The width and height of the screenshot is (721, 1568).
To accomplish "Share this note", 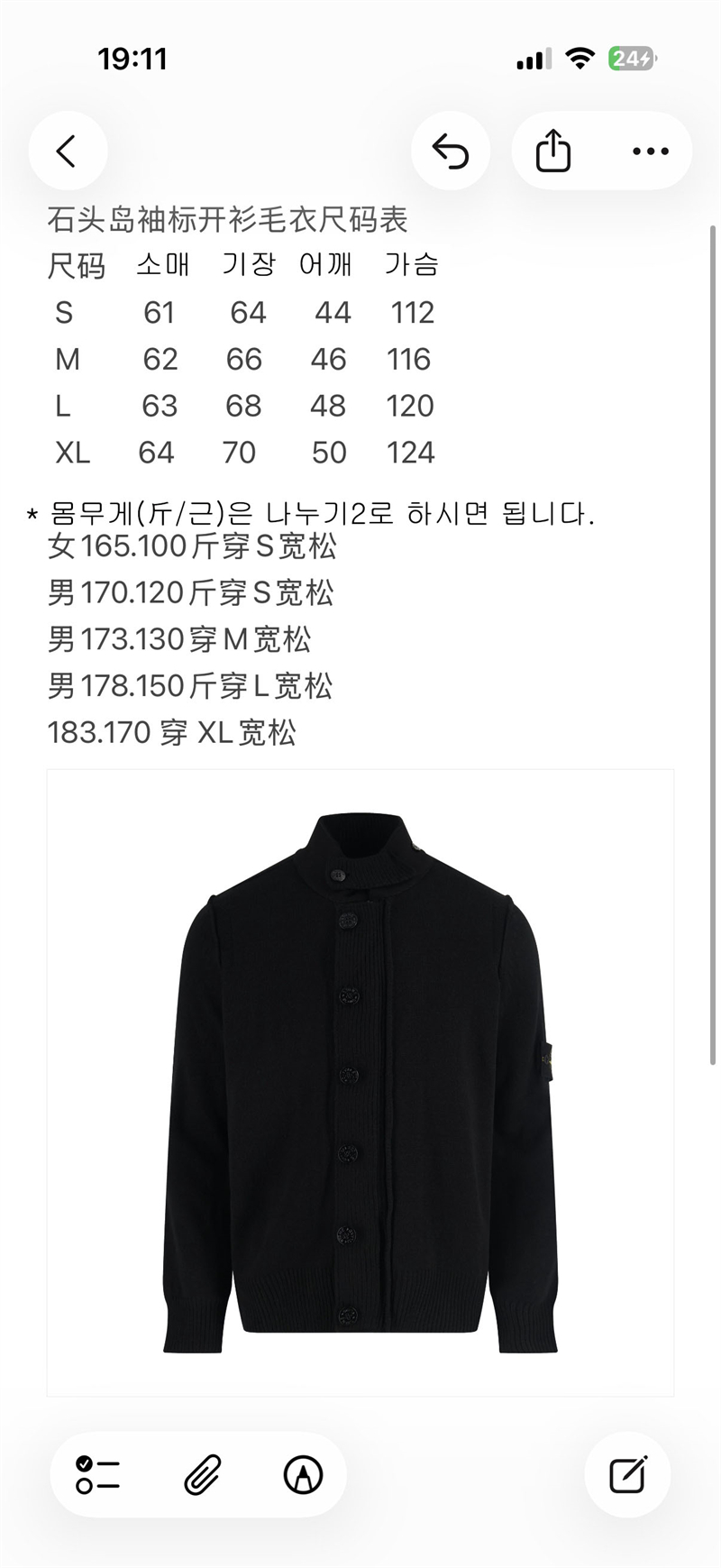I will point(552,151).
